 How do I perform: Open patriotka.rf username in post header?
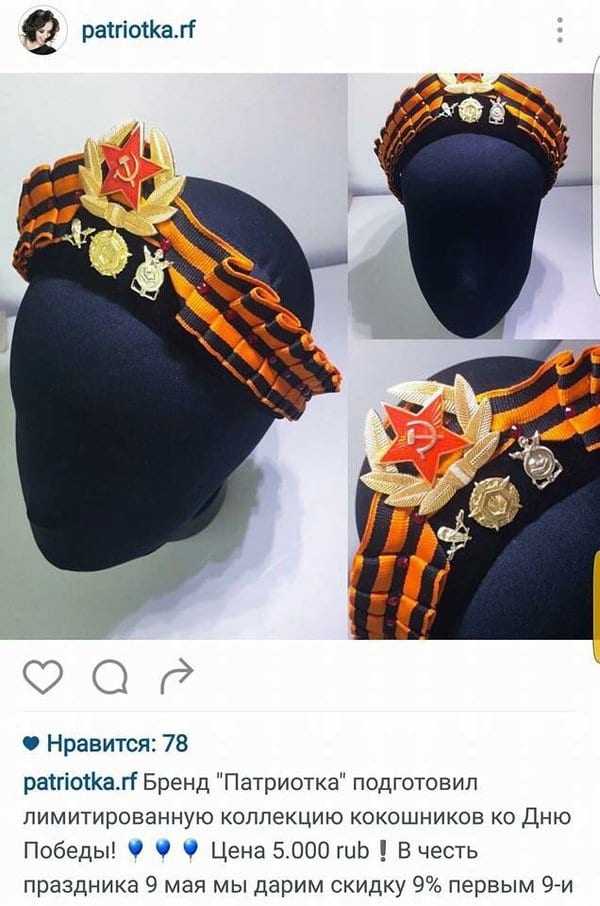[137, 31]
